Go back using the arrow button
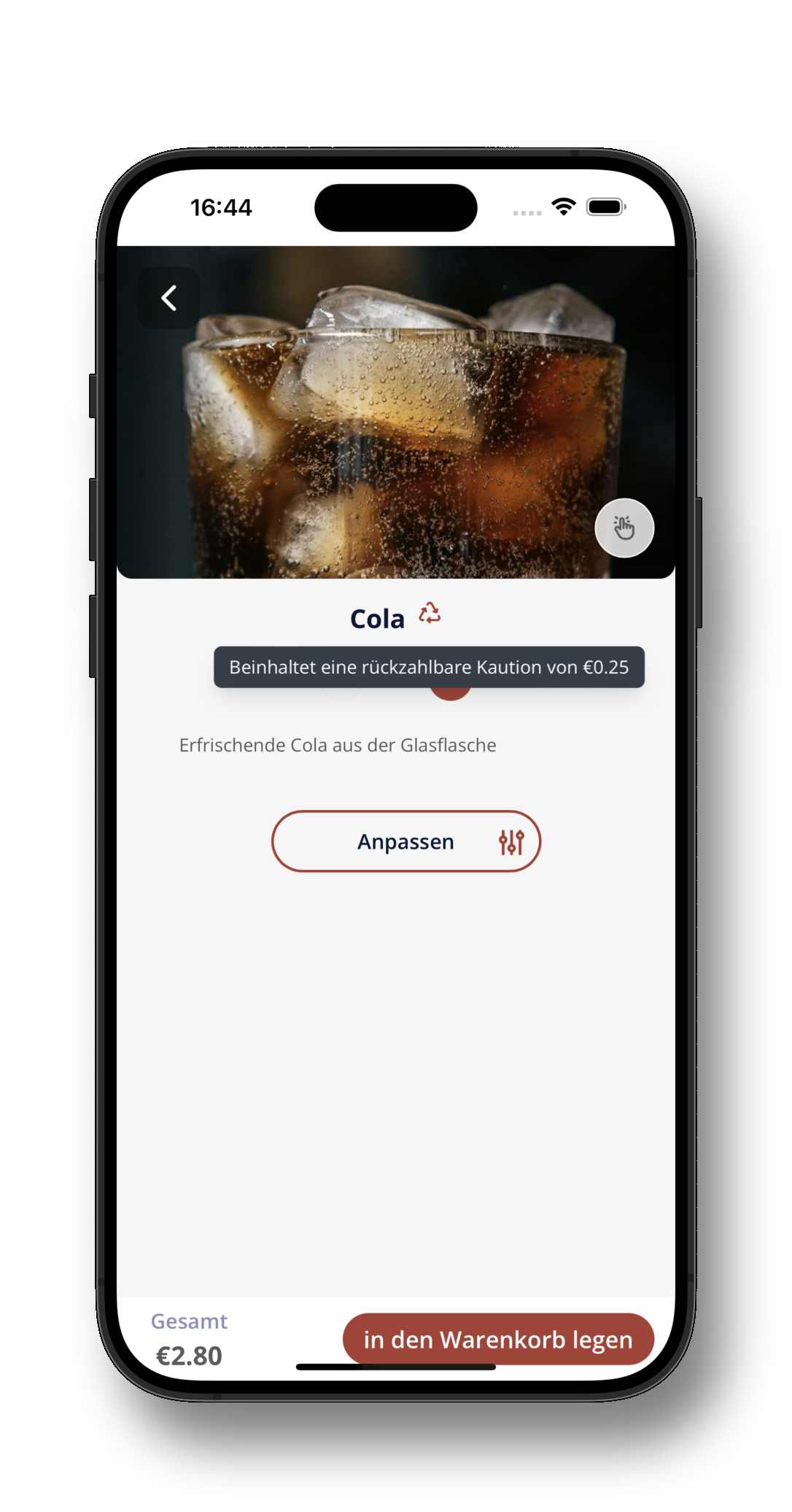 coord(168,298)
